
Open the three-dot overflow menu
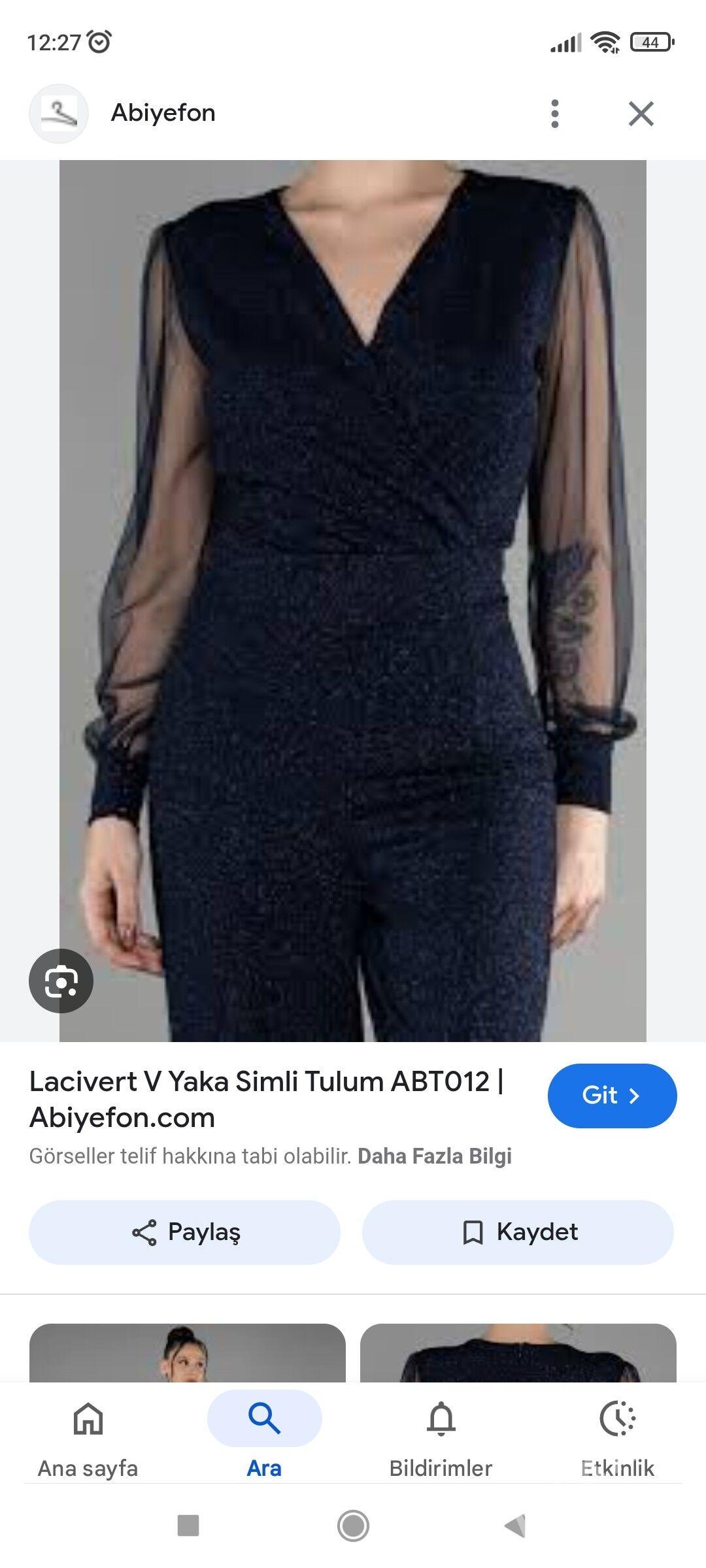tap(555, 114)
